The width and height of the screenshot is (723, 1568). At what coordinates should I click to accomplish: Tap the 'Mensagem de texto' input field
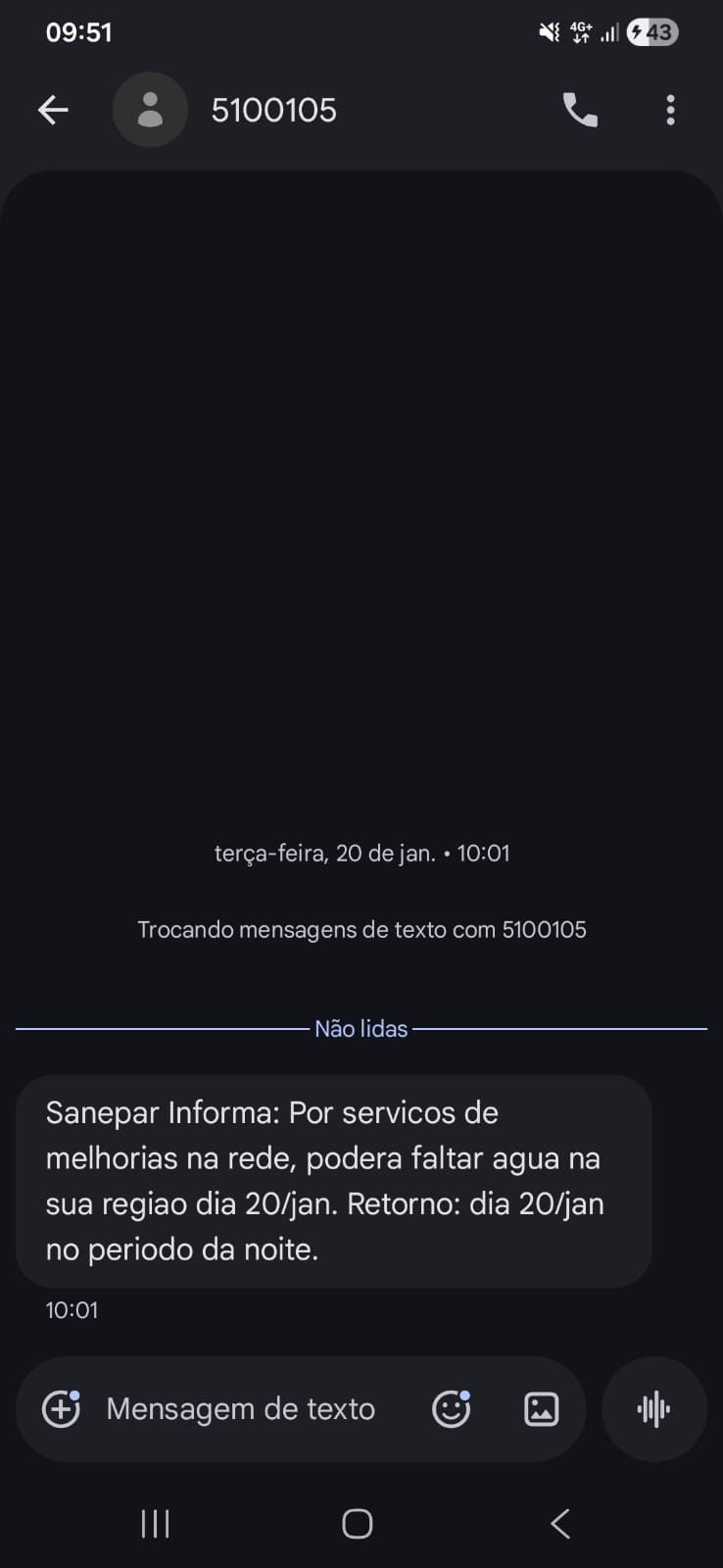(x=240, y=1408)
